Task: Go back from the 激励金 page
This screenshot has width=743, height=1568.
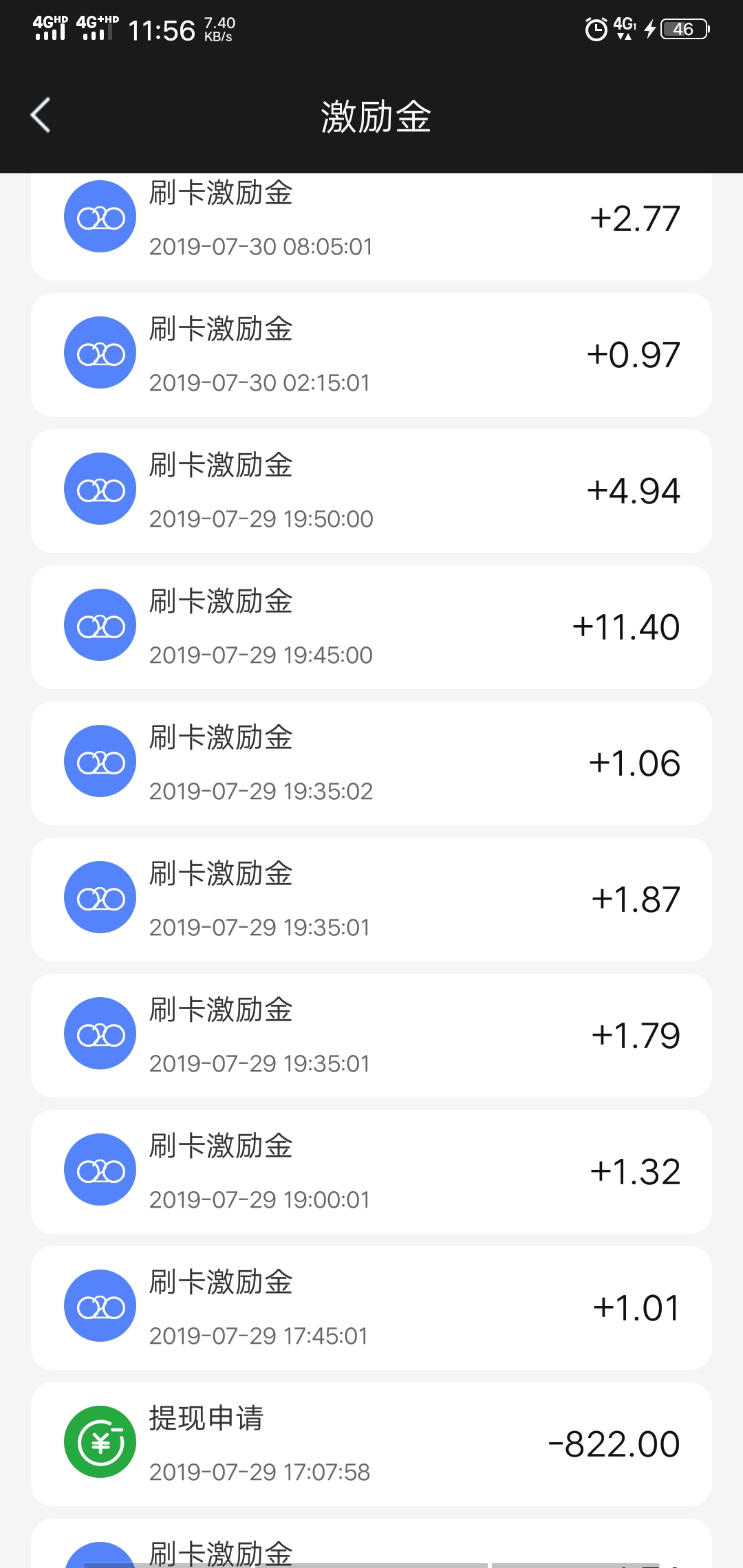Action: (41, 115)
